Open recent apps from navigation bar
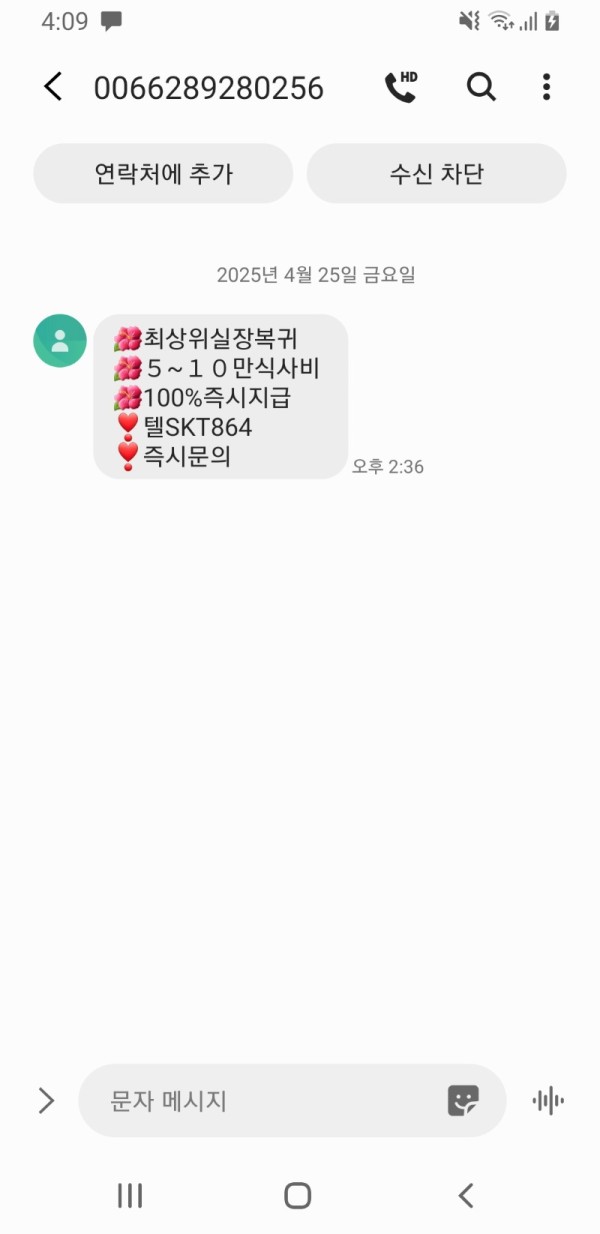This screenshot has height=1234, width=600. [x=130, y=1195]
